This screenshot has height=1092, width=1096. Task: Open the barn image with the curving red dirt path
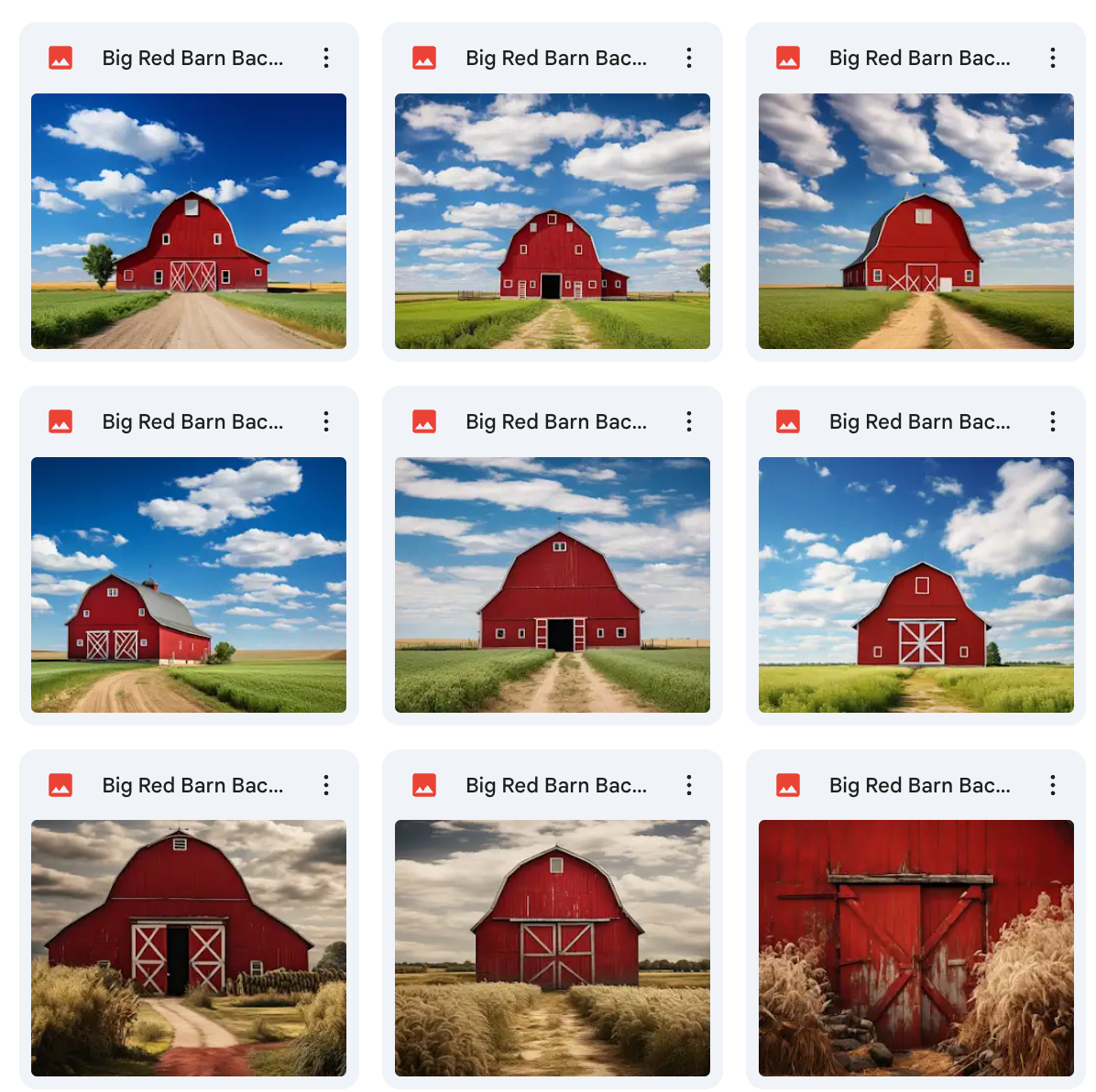[189, 947]
